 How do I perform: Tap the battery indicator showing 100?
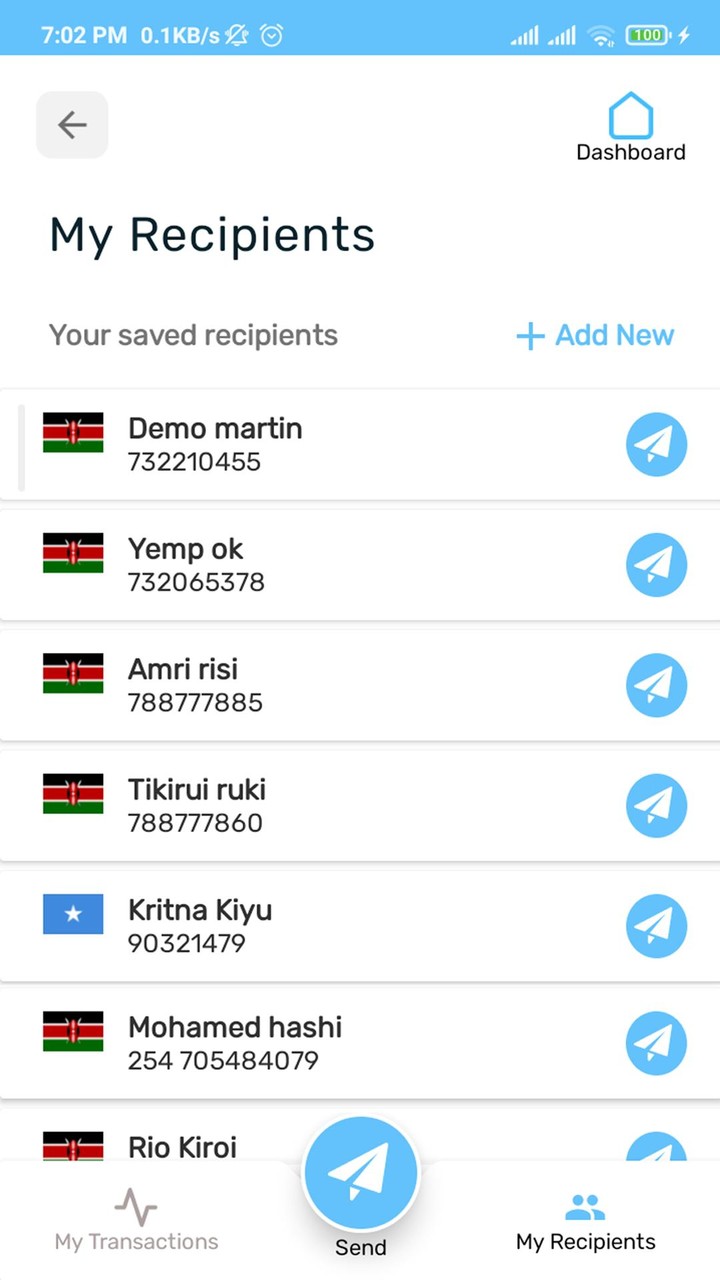648,35
